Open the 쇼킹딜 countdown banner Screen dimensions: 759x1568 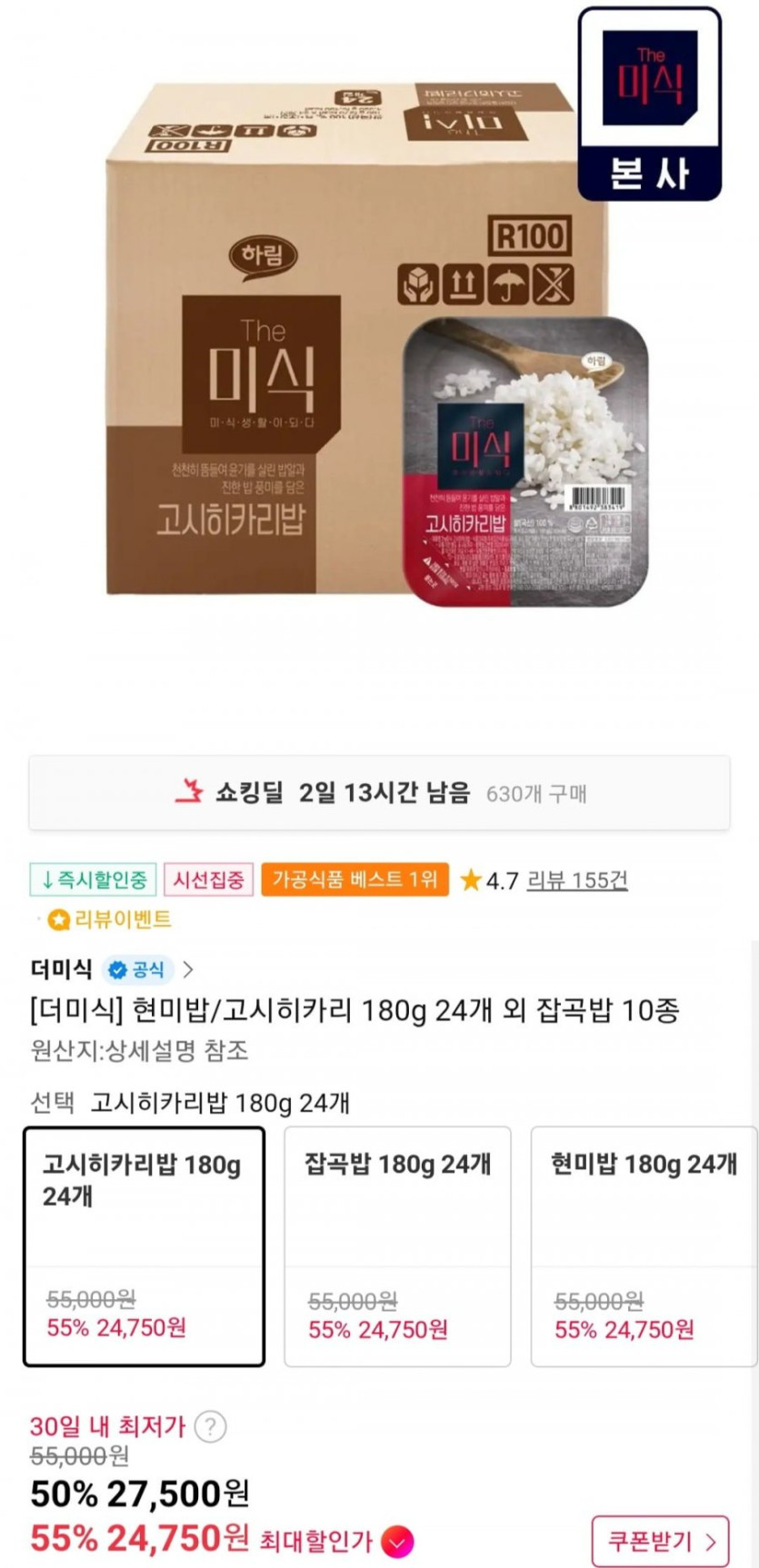coord(379,793)
